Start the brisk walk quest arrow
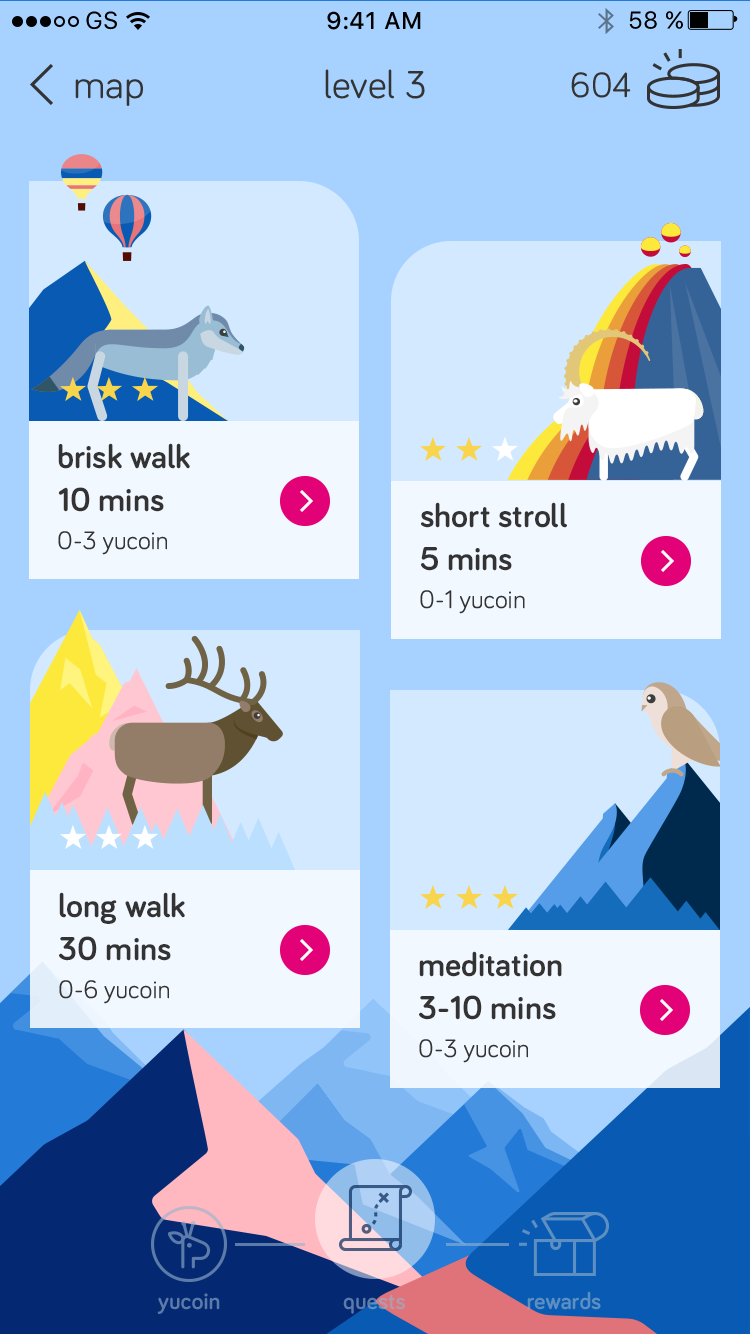This screenshot has width=750, height=1334. 305,501
